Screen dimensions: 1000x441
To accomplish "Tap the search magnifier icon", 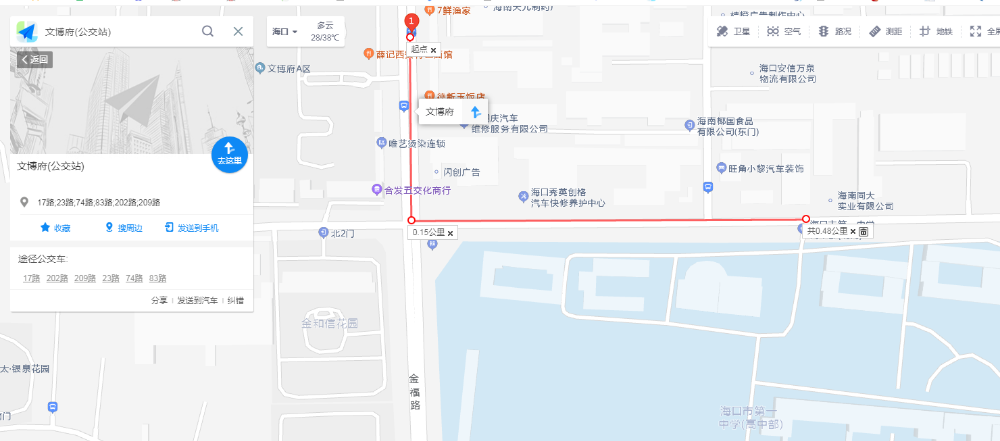I will point(208,31).
